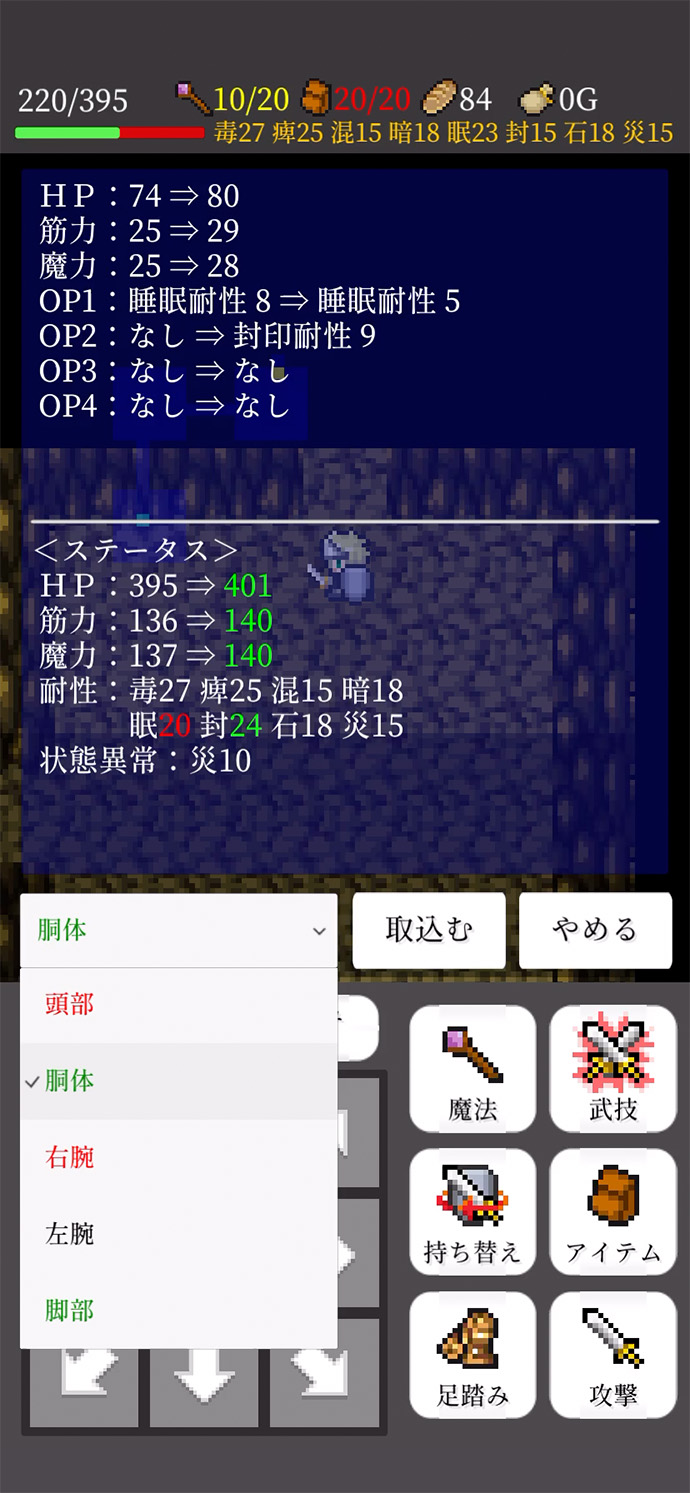The image size is (690, 1493).
Task: Attack with the 攻撃 button
Action: (613, 1355)
